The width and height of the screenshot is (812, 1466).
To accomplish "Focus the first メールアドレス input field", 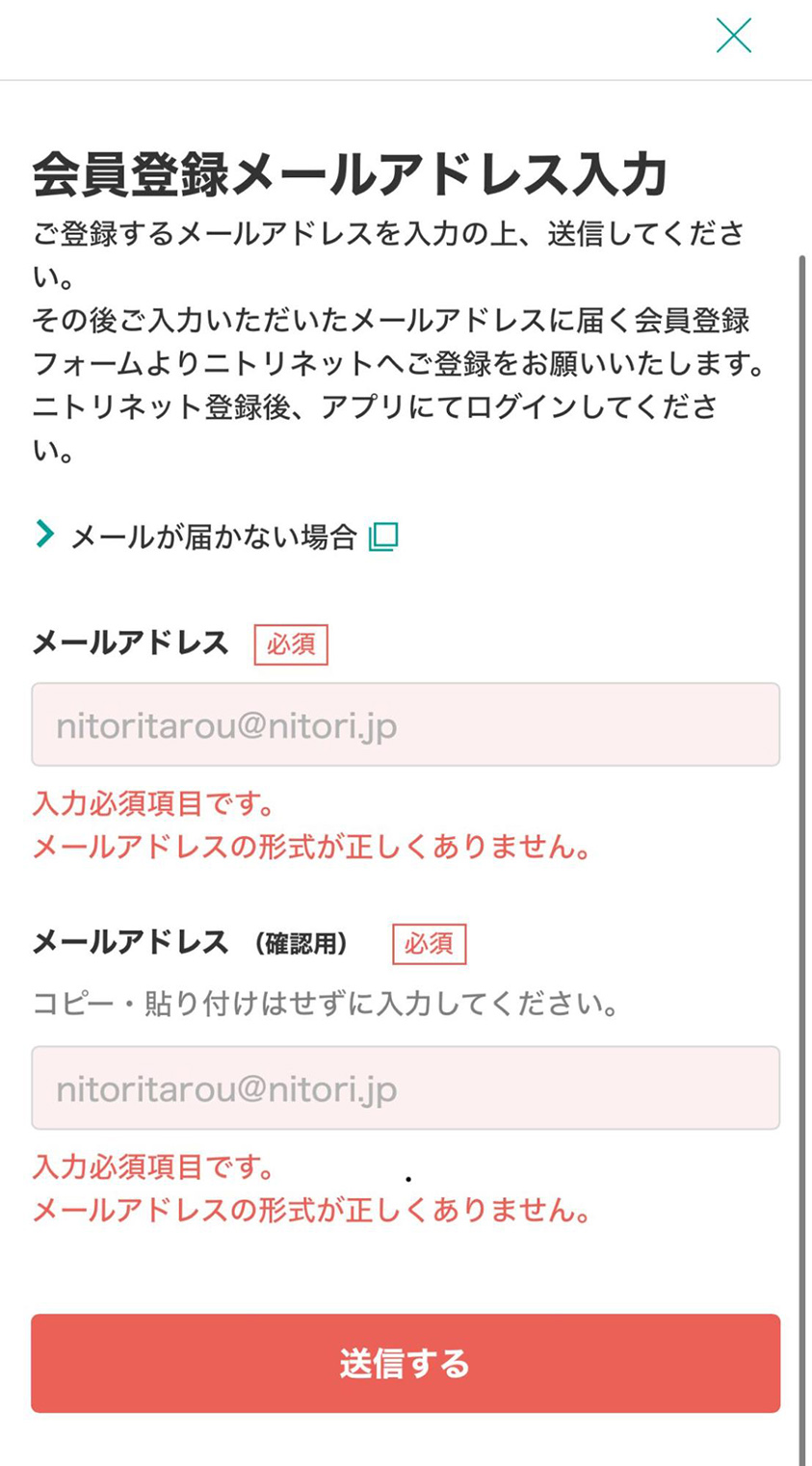I will (x=406, y=725).
